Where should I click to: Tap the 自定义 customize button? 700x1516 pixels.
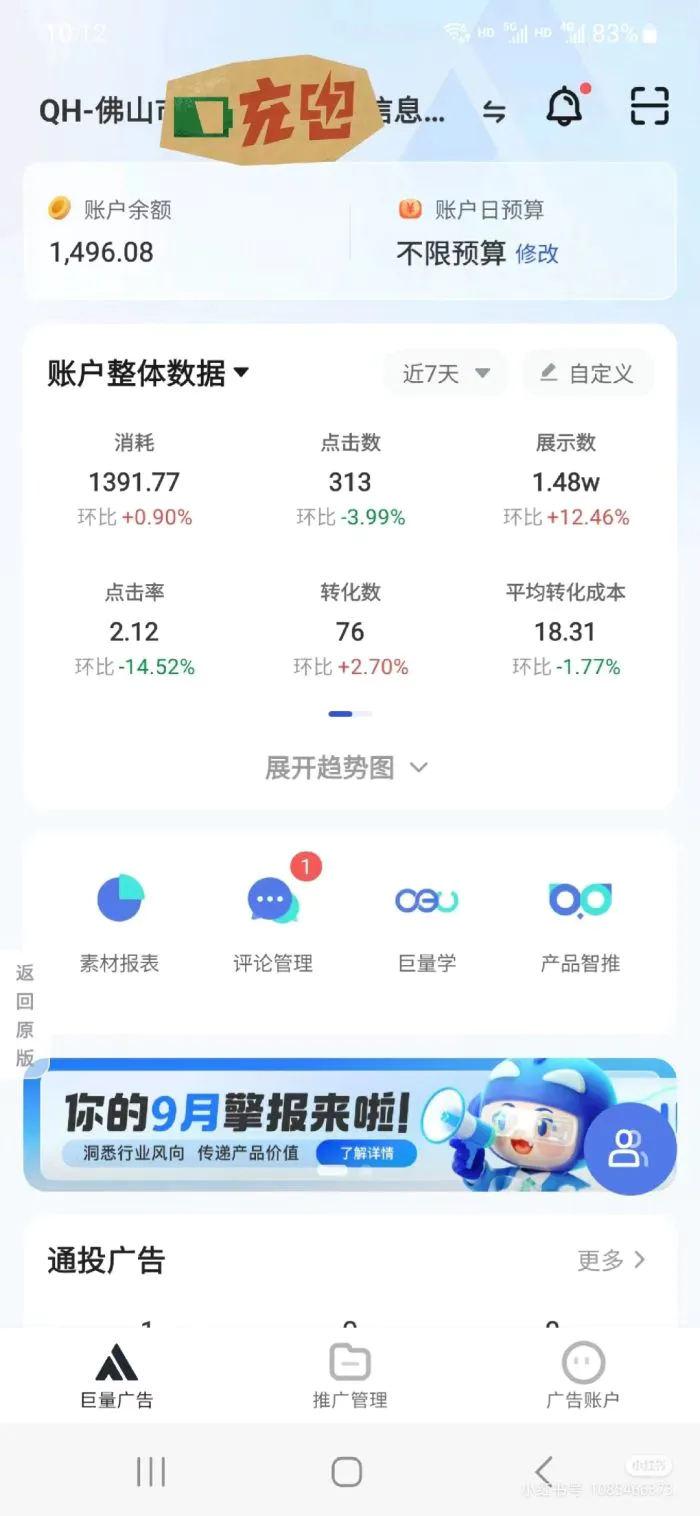pos(588,374)
